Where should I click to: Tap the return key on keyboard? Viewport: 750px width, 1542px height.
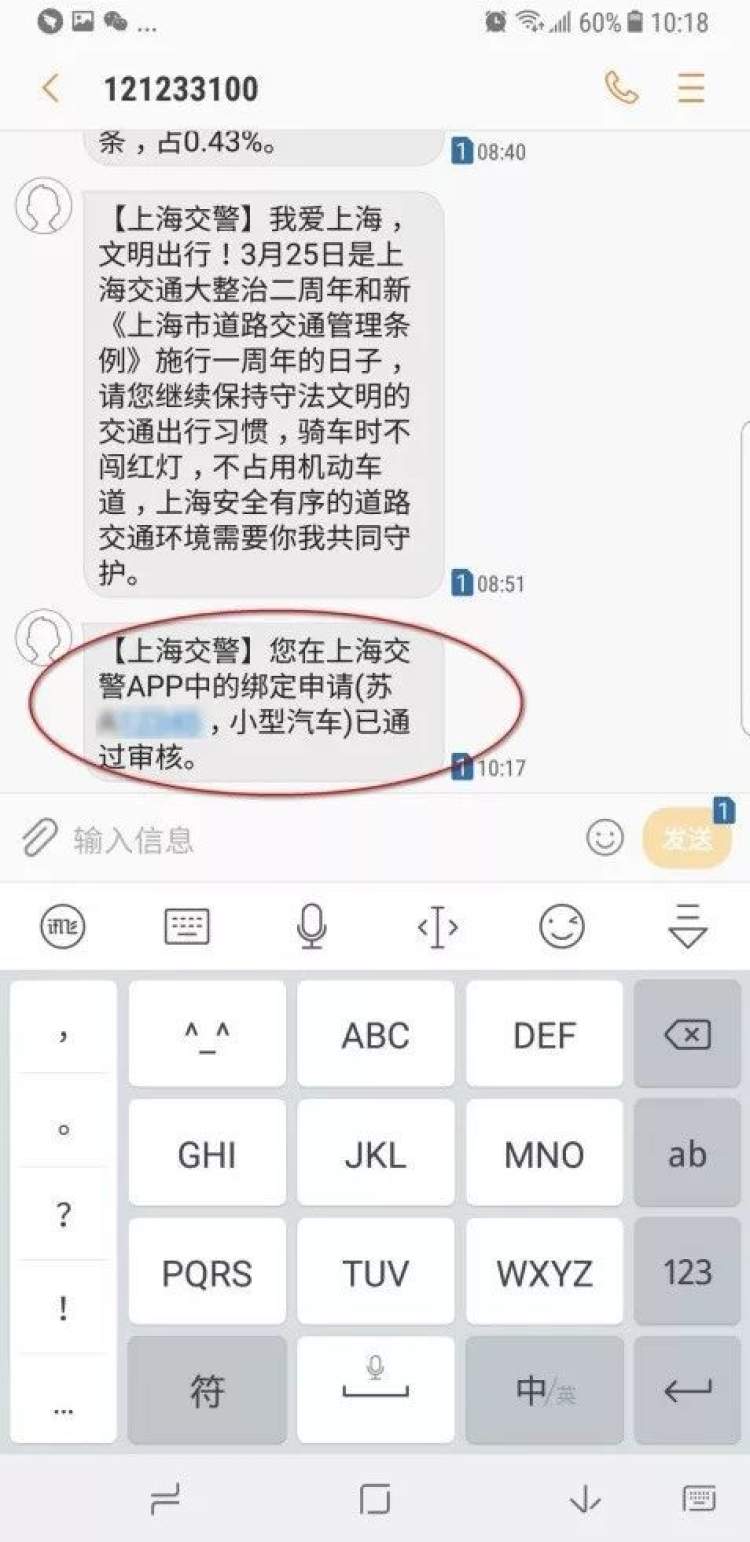click(687, 1390)
